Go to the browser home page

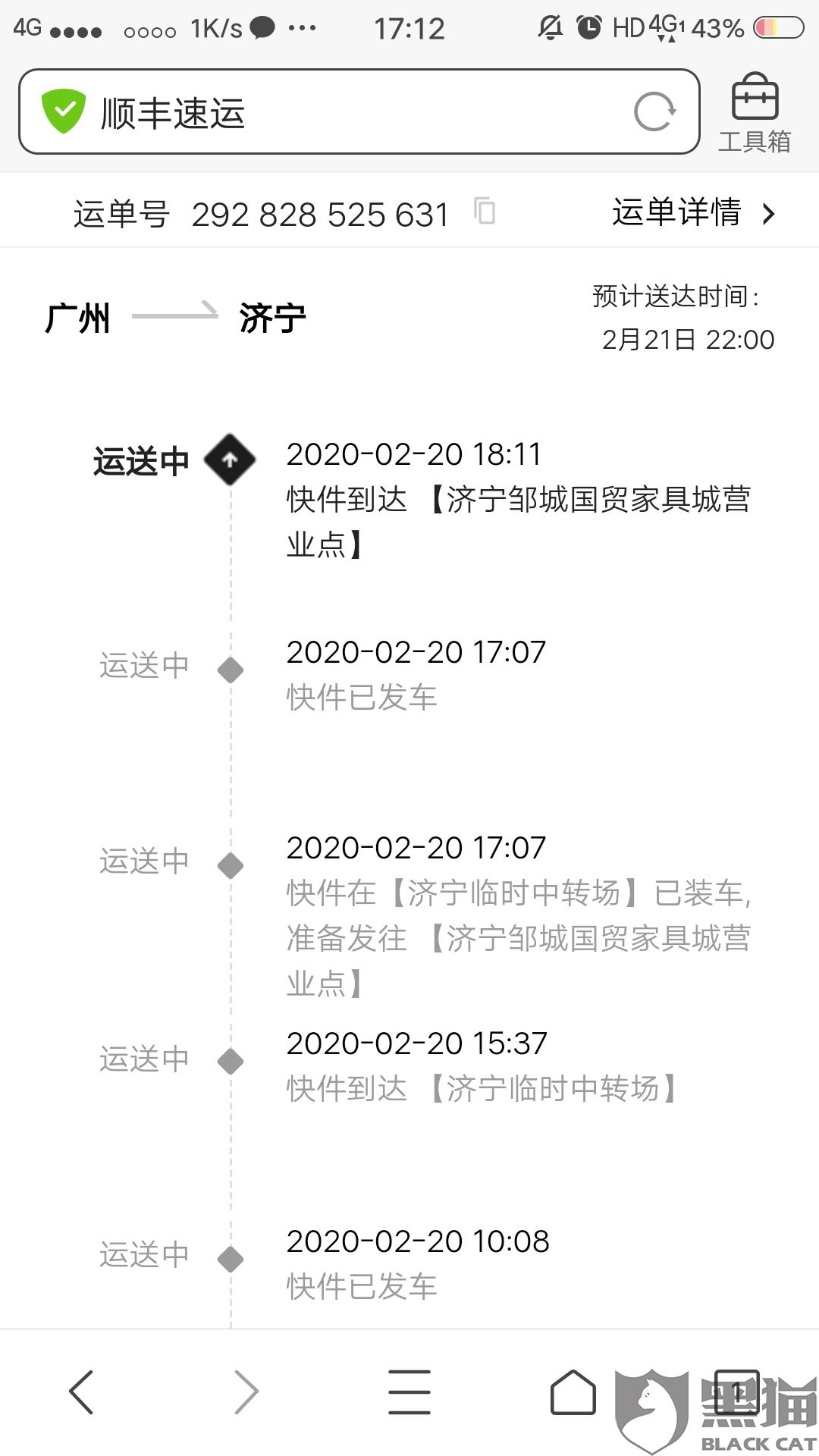click(x=573, y=1392)
